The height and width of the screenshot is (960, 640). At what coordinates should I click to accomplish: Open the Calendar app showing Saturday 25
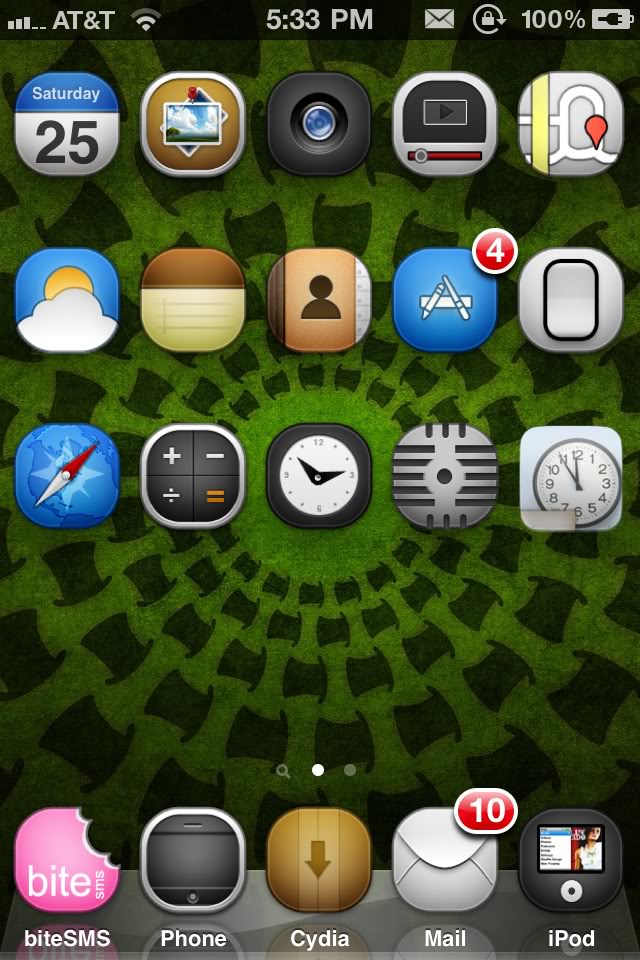(x=67, y=125)
